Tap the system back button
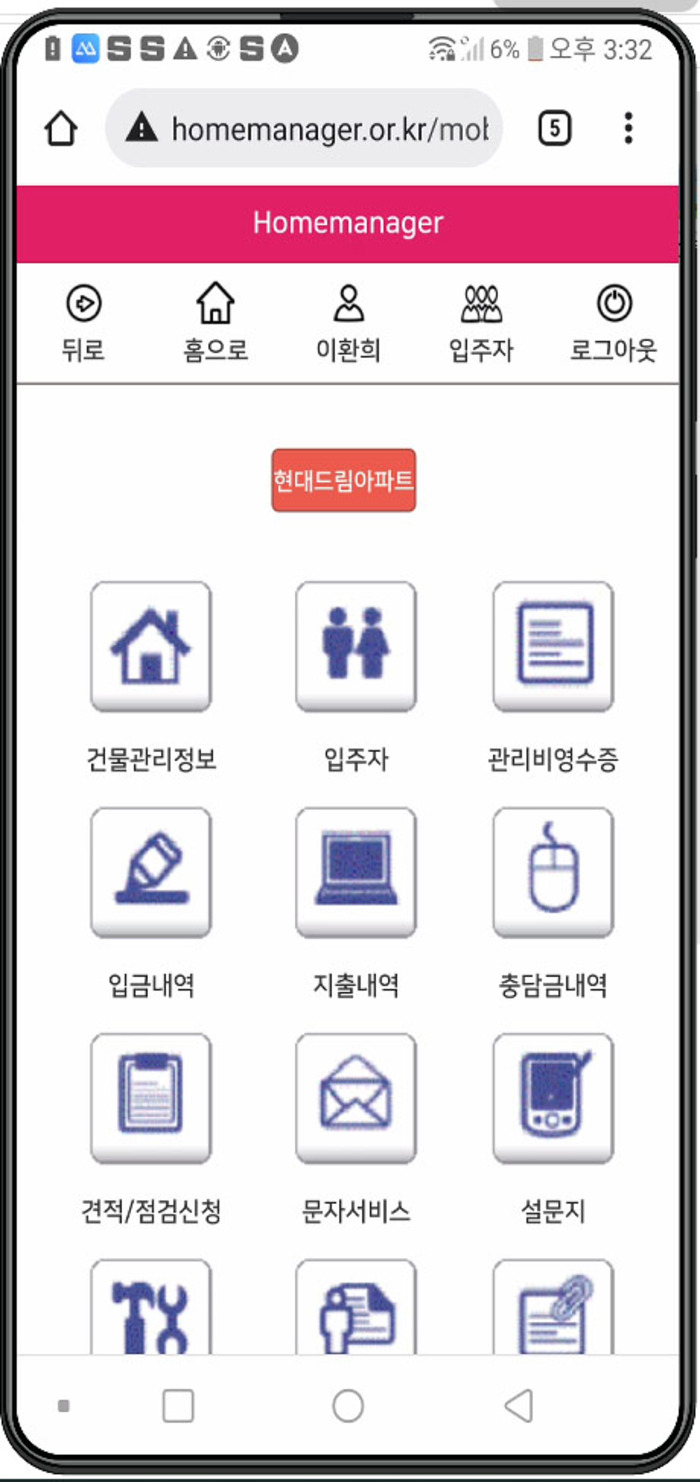The image size is (700, 1482). coord(518,1406)
